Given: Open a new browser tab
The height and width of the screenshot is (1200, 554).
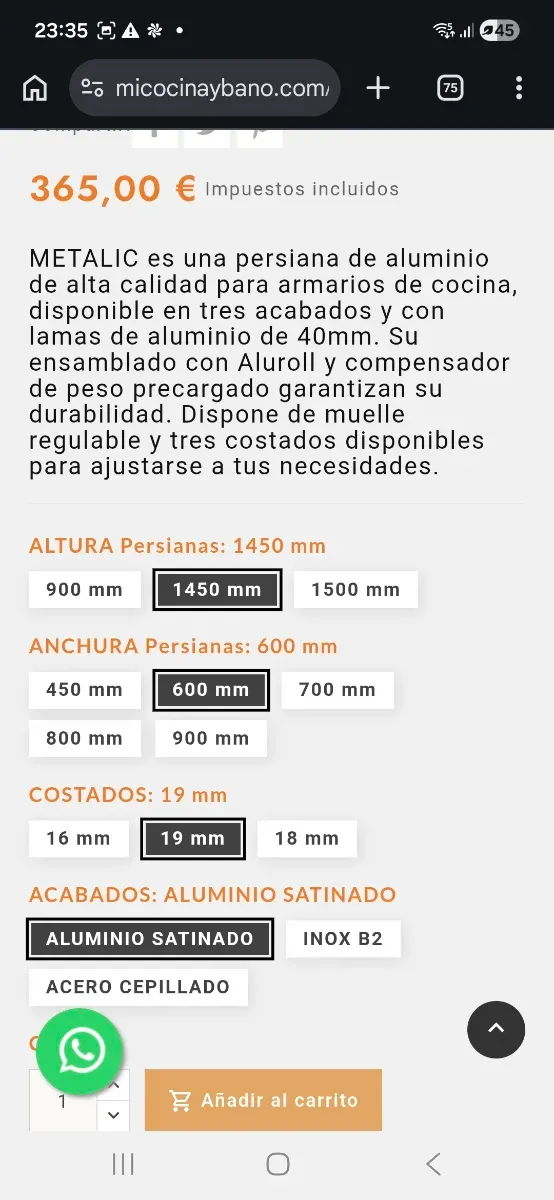Looking at the screenshot, I should [x=378, y=89].
